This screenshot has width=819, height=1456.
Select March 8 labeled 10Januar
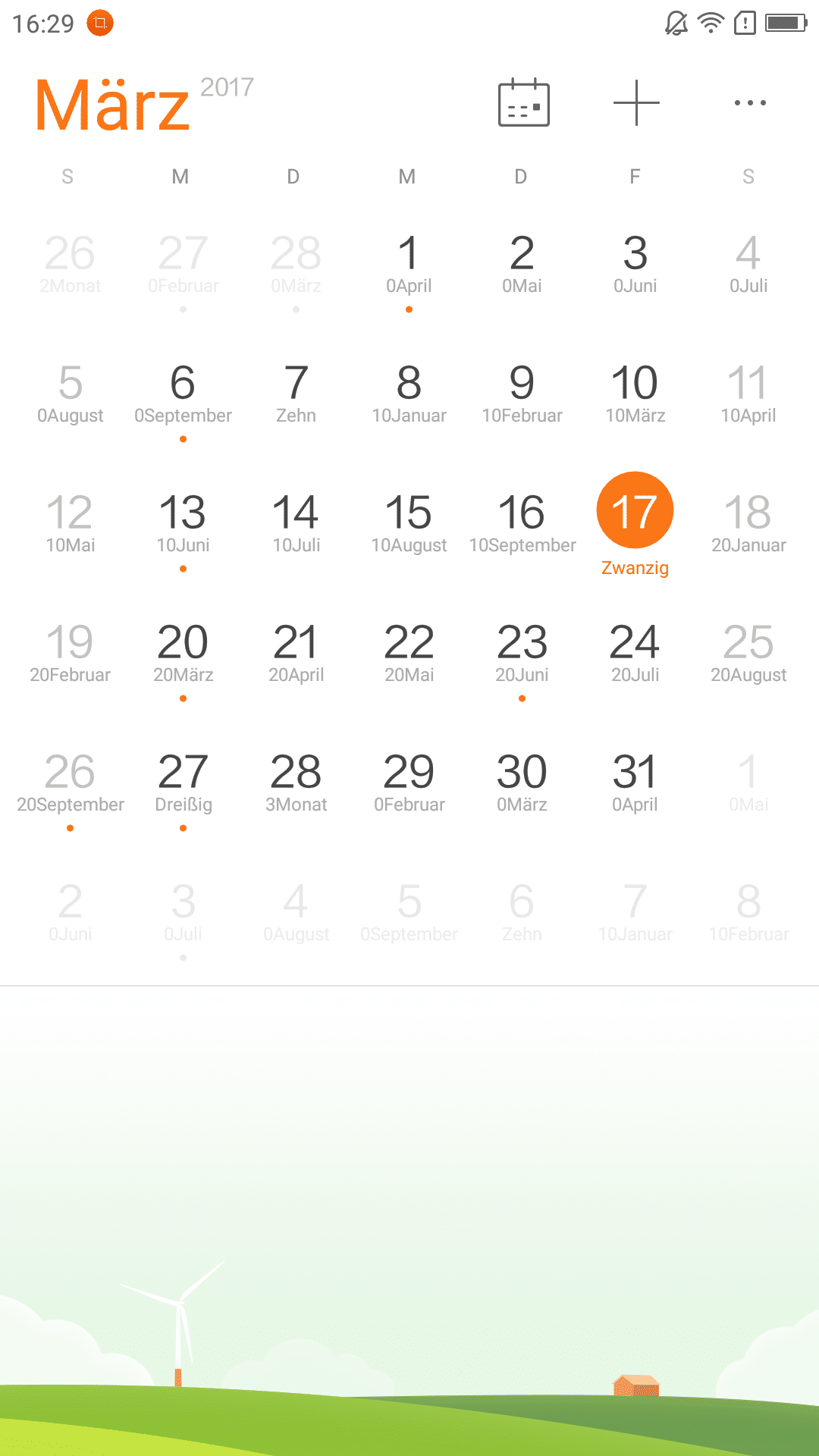pos(409,395)
